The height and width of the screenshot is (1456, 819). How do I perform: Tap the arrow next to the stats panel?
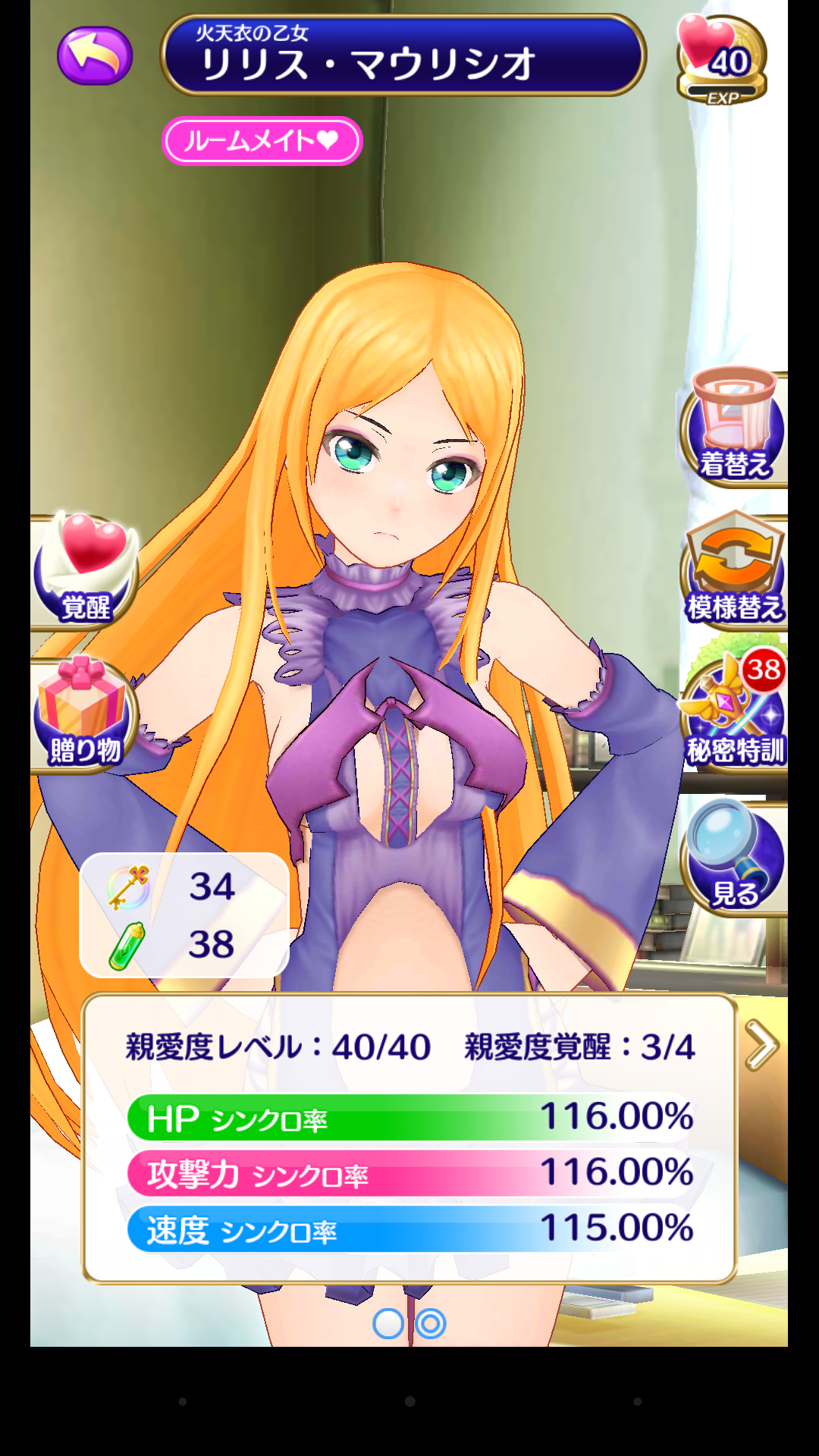pos(761,1045)
